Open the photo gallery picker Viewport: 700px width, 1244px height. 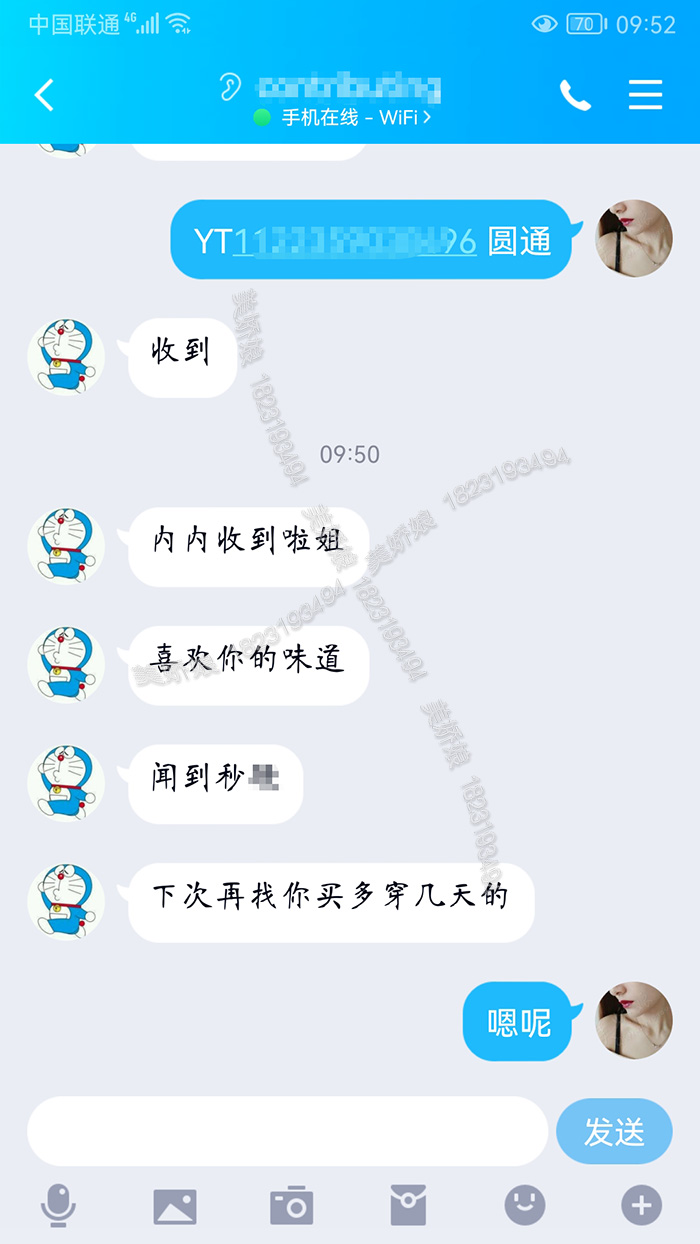pos(175,1206)
